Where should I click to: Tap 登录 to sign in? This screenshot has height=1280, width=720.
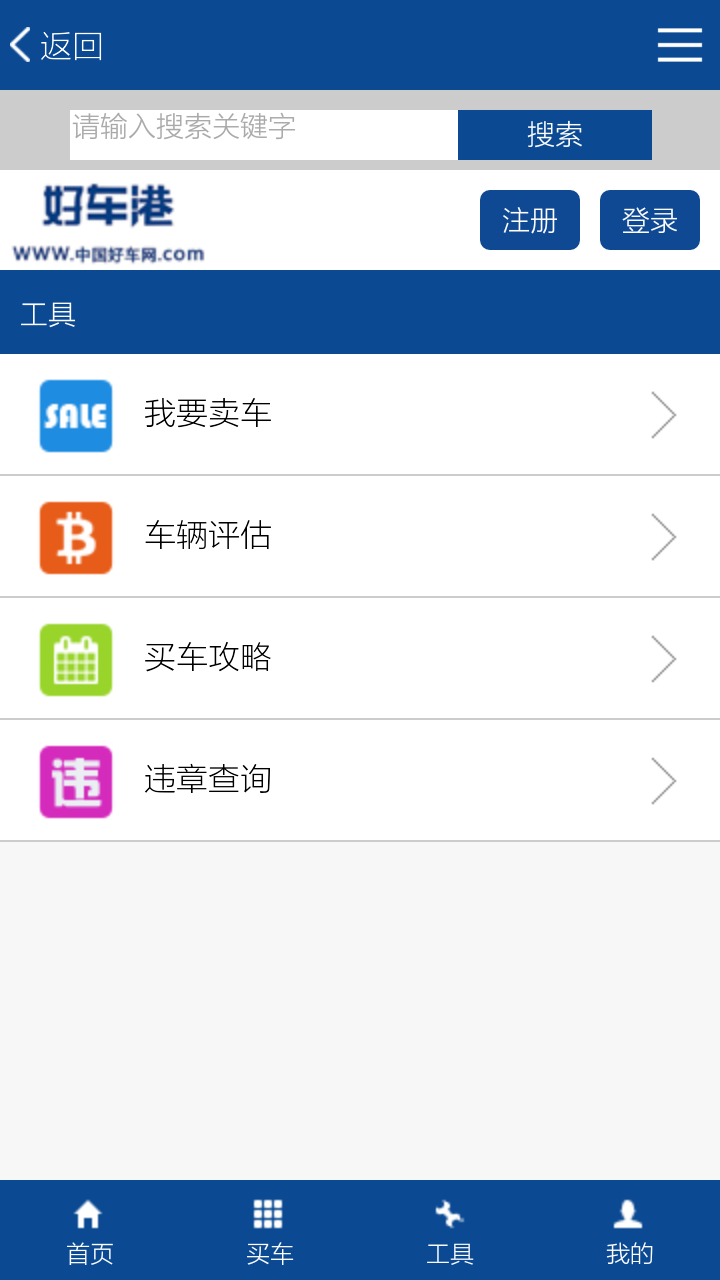(x=650, y=220)
